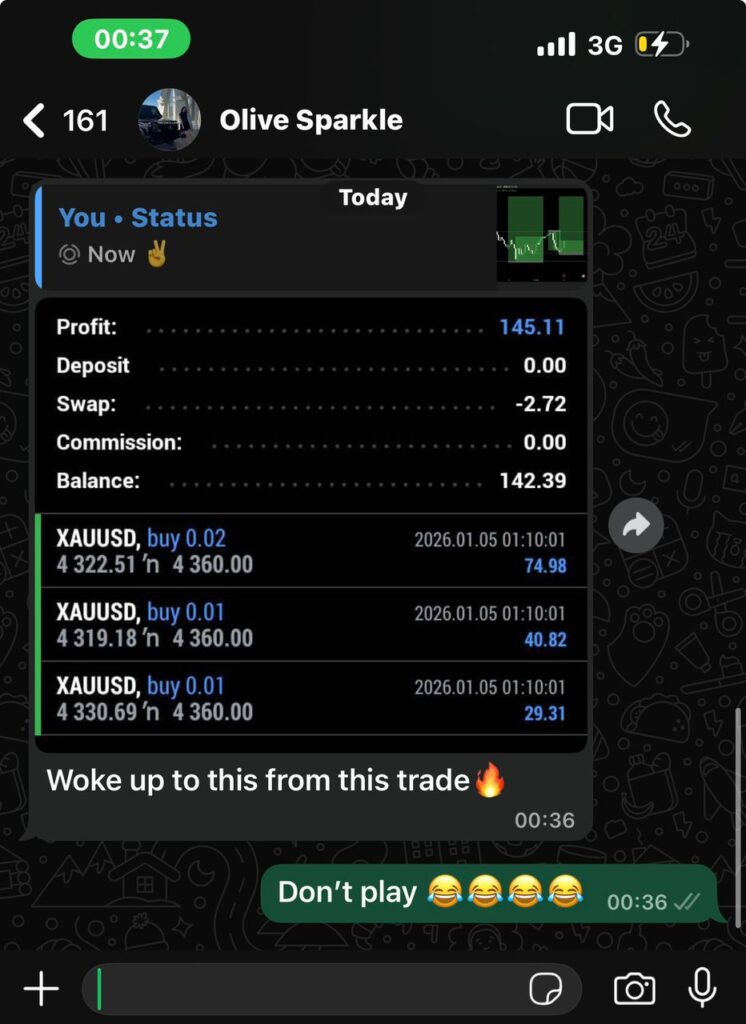The width and height of the screenshot is (746, 1024).
Task: Forward the screenshot message
Action: tap(636, 526)
